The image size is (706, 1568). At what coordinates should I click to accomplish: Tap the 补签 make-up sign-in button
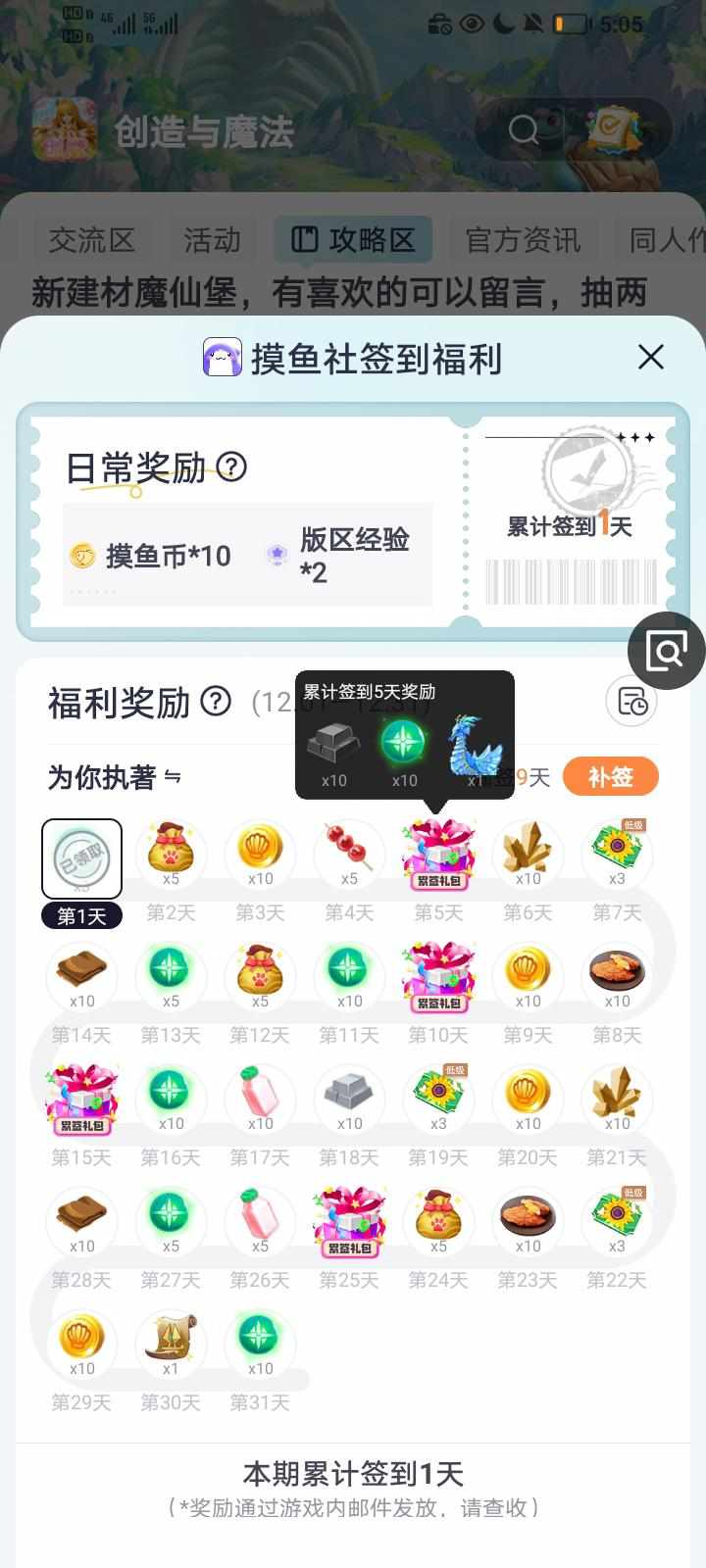click(x=610, y=777)
